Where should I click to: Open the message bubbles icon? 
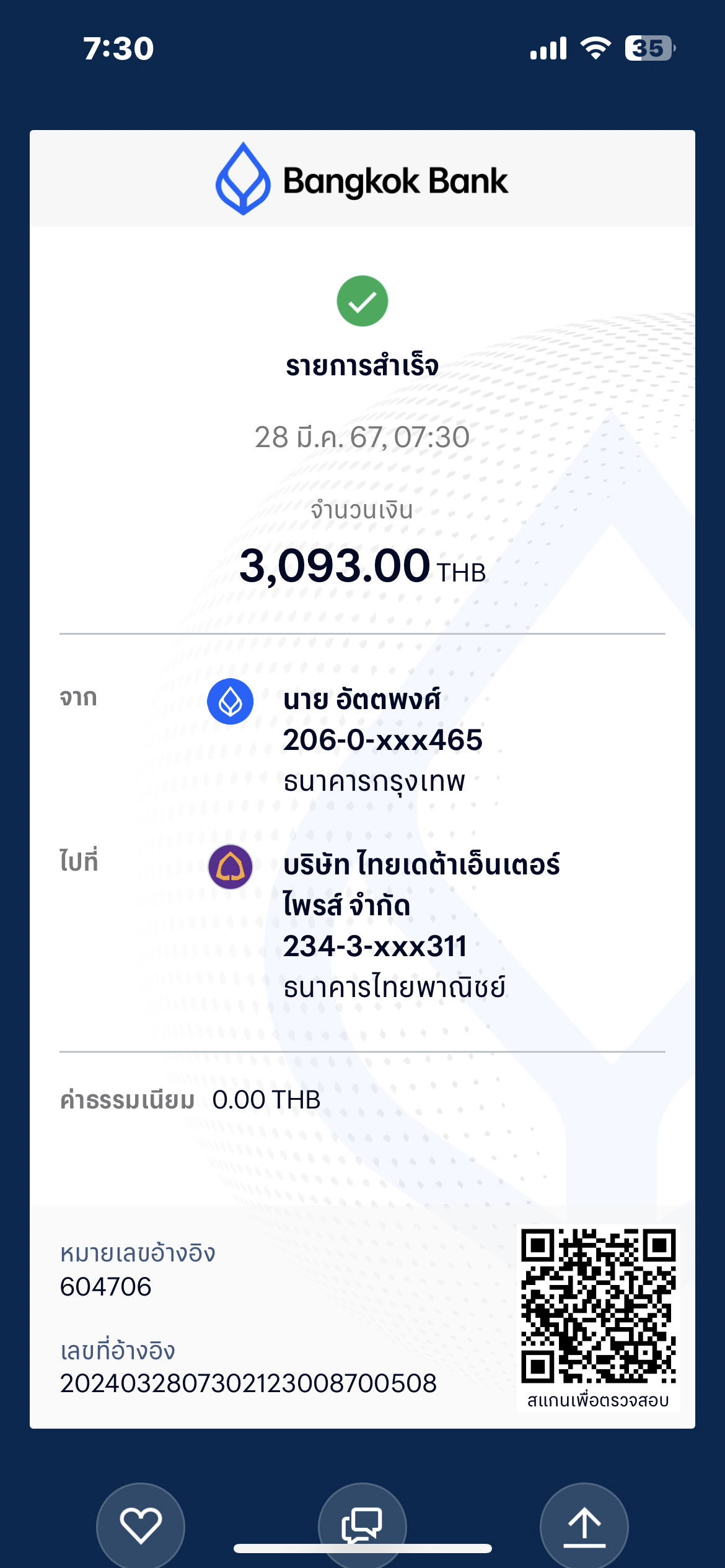[x=362, y=1523]
